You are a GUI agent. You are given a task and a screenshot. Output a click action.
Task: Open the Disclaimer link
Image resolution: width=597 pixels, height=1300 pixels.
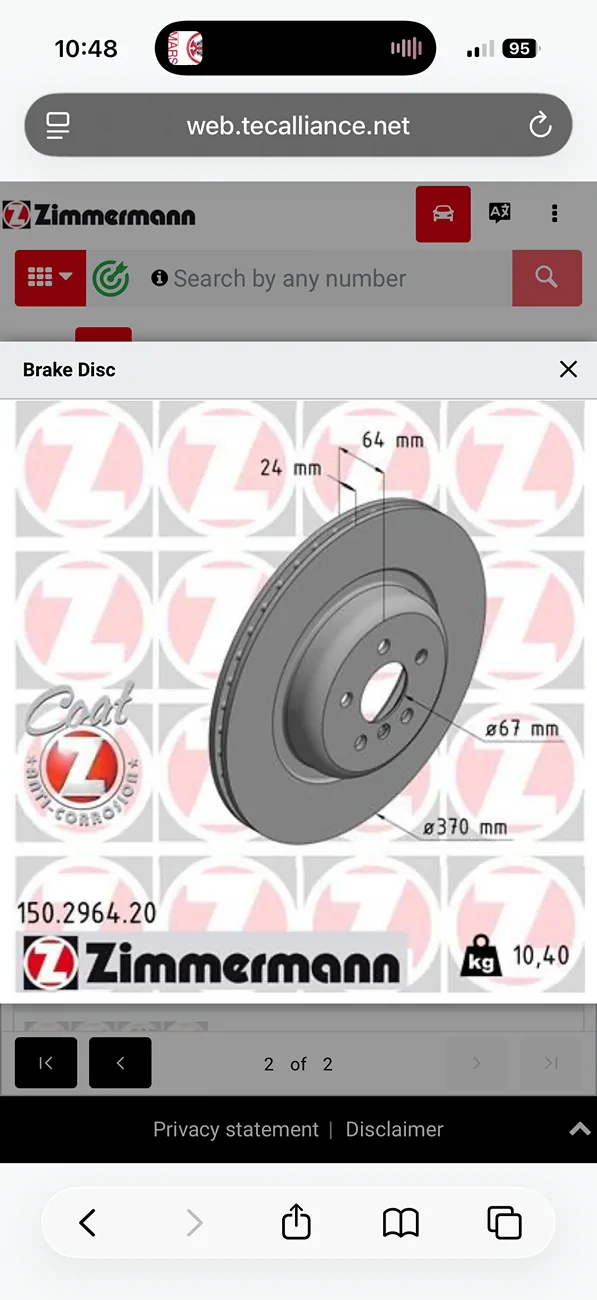point(394,1129)
